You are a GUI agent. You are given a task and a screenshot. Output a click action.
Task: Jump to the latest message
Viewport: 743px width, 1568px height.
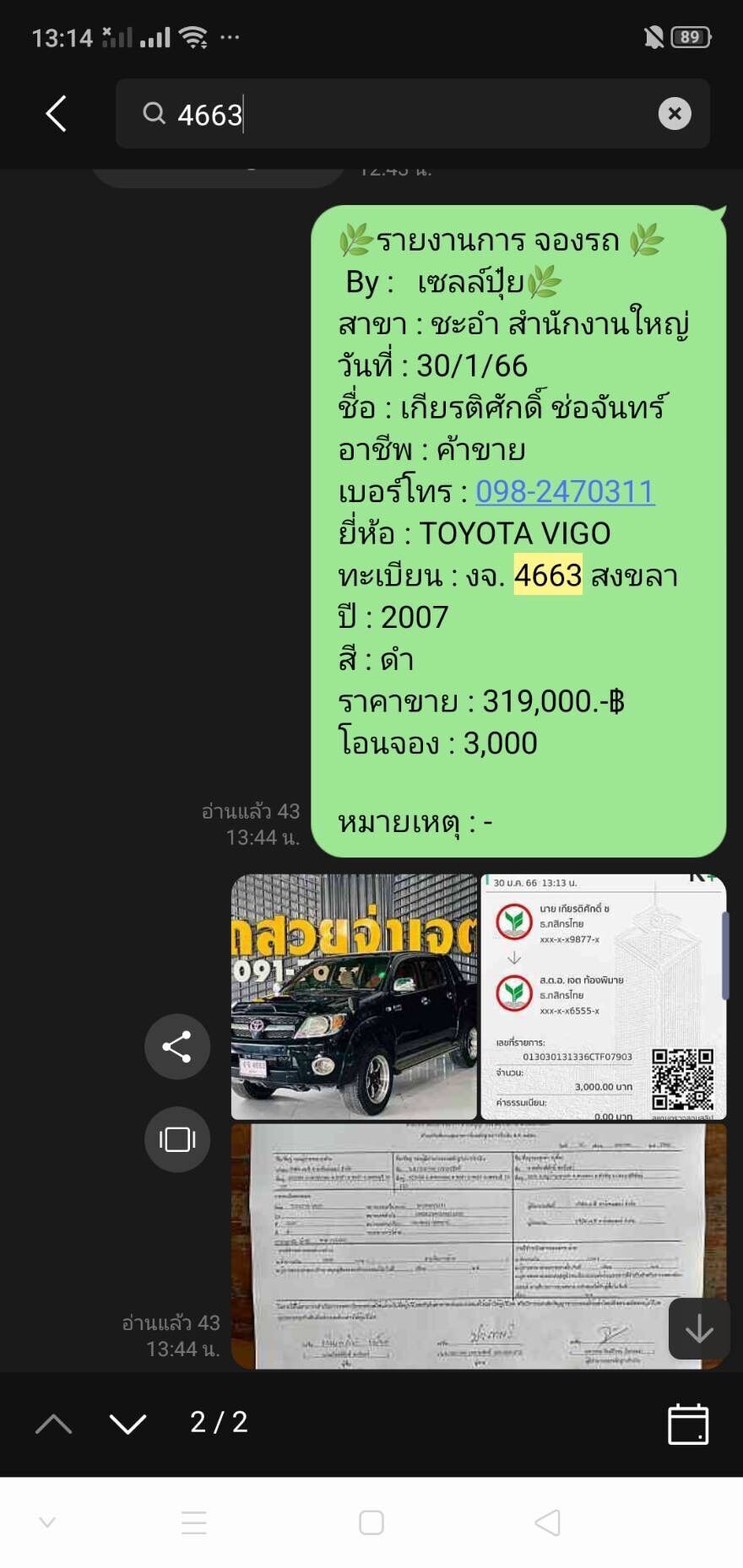pyautogui.click(x=699, y=1329)
